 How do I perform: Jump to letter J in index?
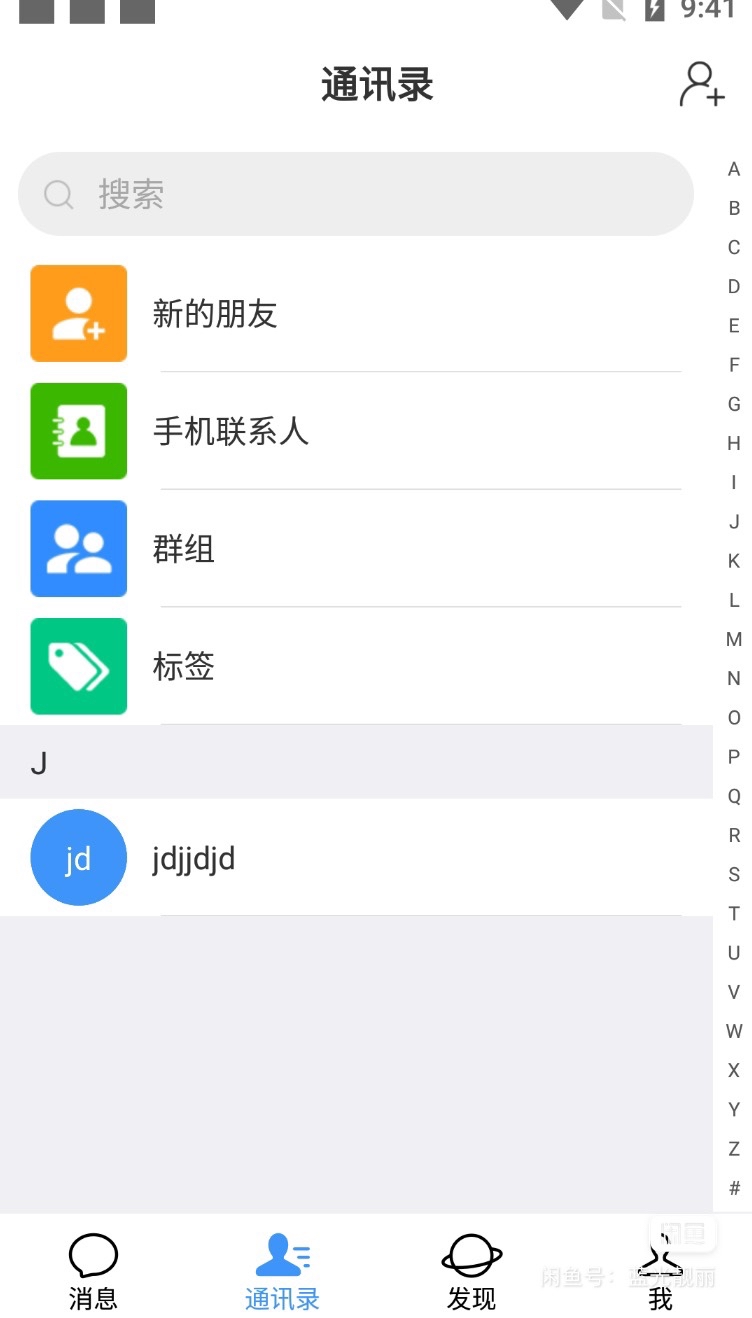[734, 522]
